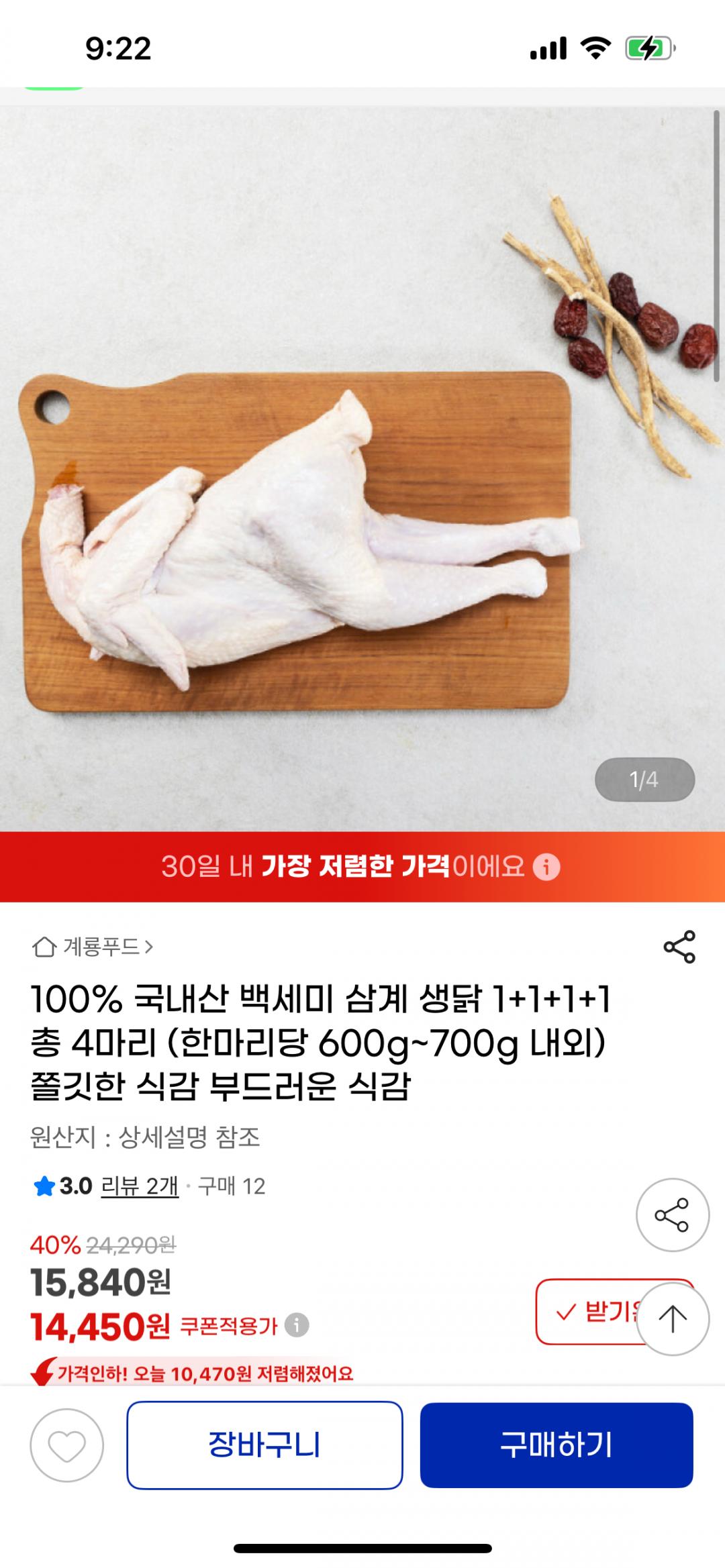Open the 계룡푸드 seller store link
This screenshot has height=1568, width=725.
click(x=94, y=947)
